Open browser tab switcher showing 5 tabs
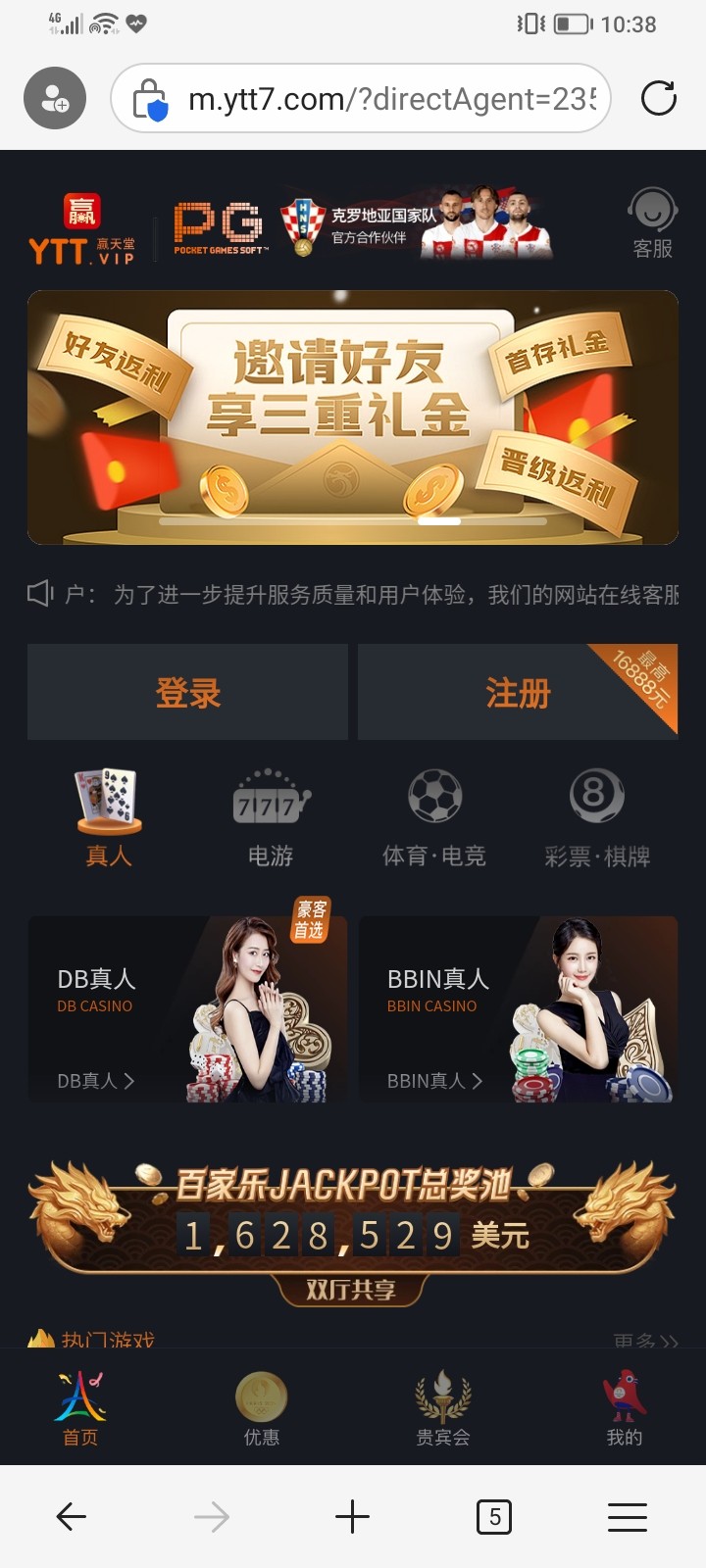Image resolution: width=706 pixels, height=1568 pixels. (494, 1516)
